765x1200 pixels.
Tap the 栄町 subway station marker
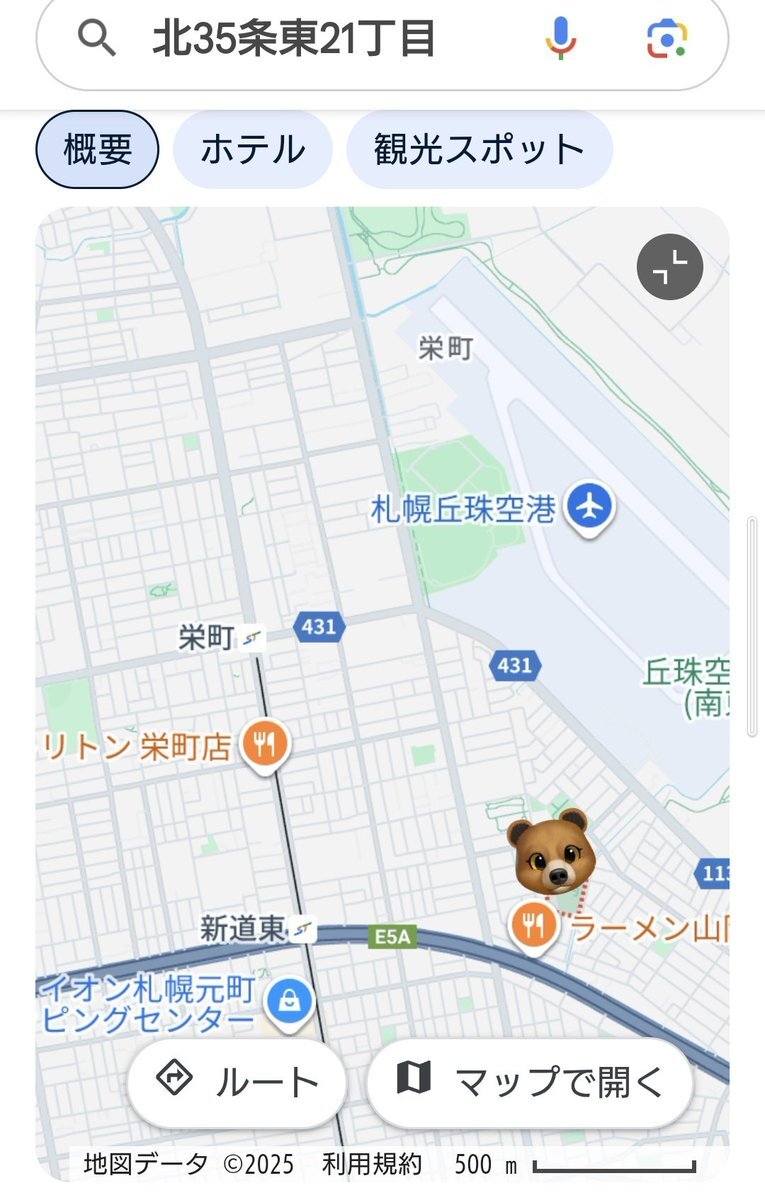click(252, 638)
